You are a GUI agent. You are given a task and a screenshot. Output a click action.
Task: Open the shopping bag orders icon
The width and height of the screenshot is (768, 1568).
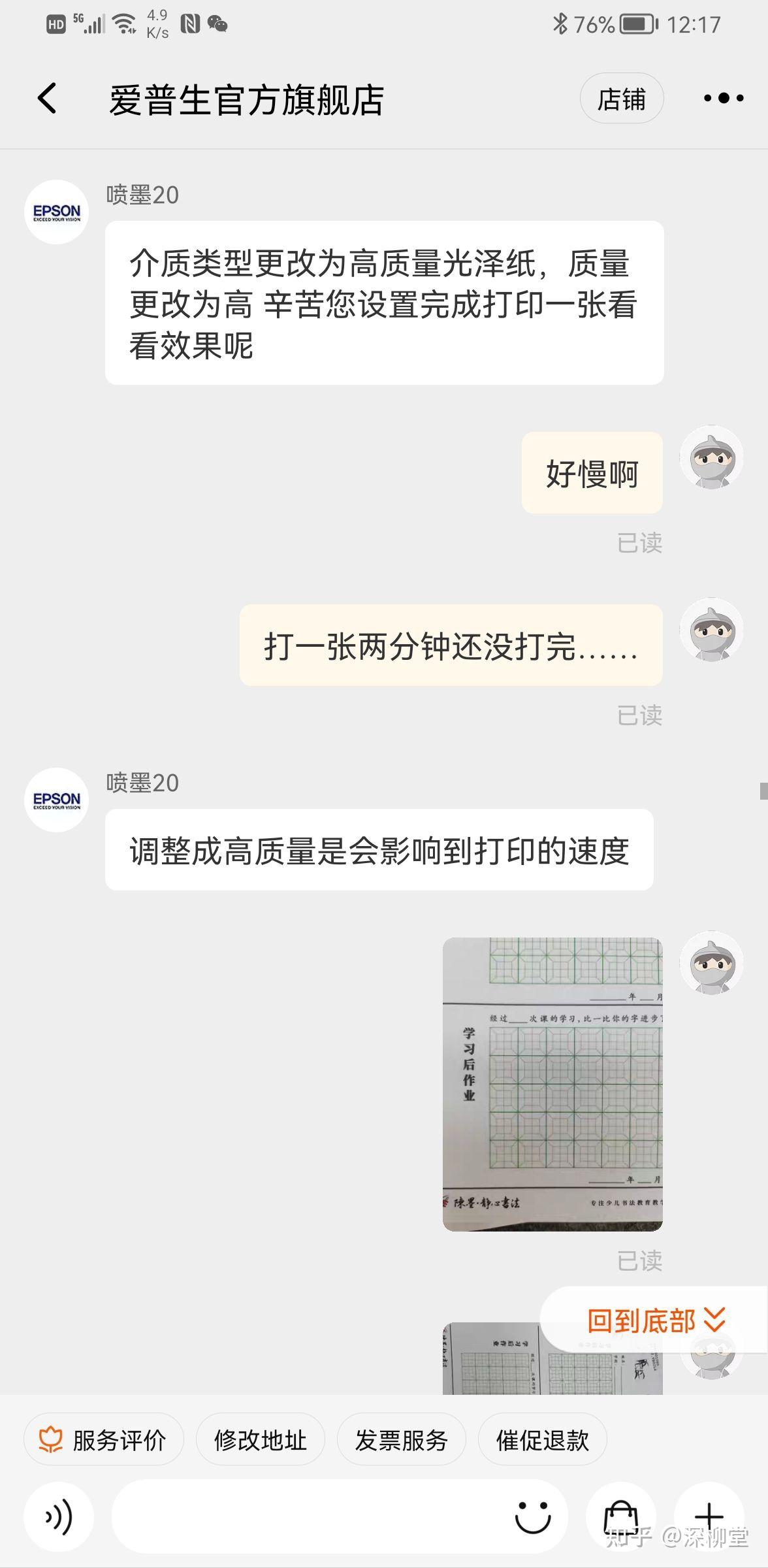click(622, 1518)
